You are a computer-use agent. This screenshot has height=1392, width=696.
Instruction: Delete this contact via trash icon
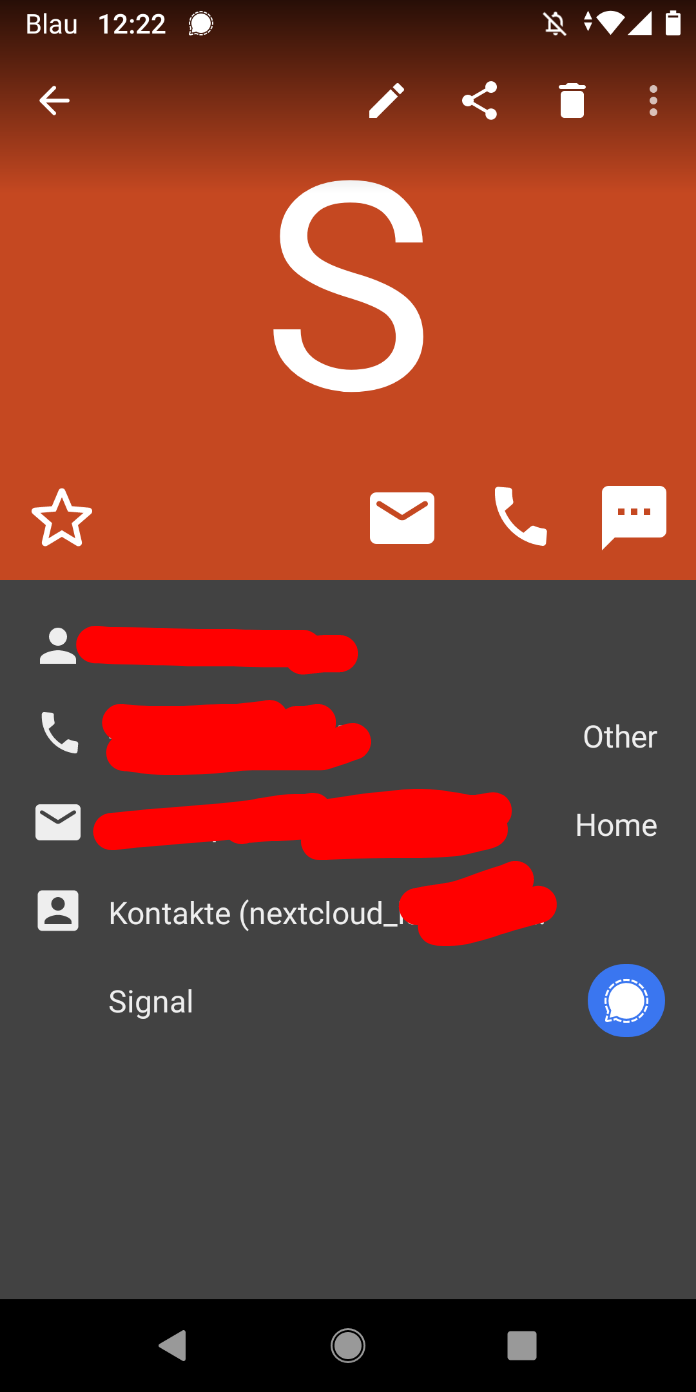[572, 101]
